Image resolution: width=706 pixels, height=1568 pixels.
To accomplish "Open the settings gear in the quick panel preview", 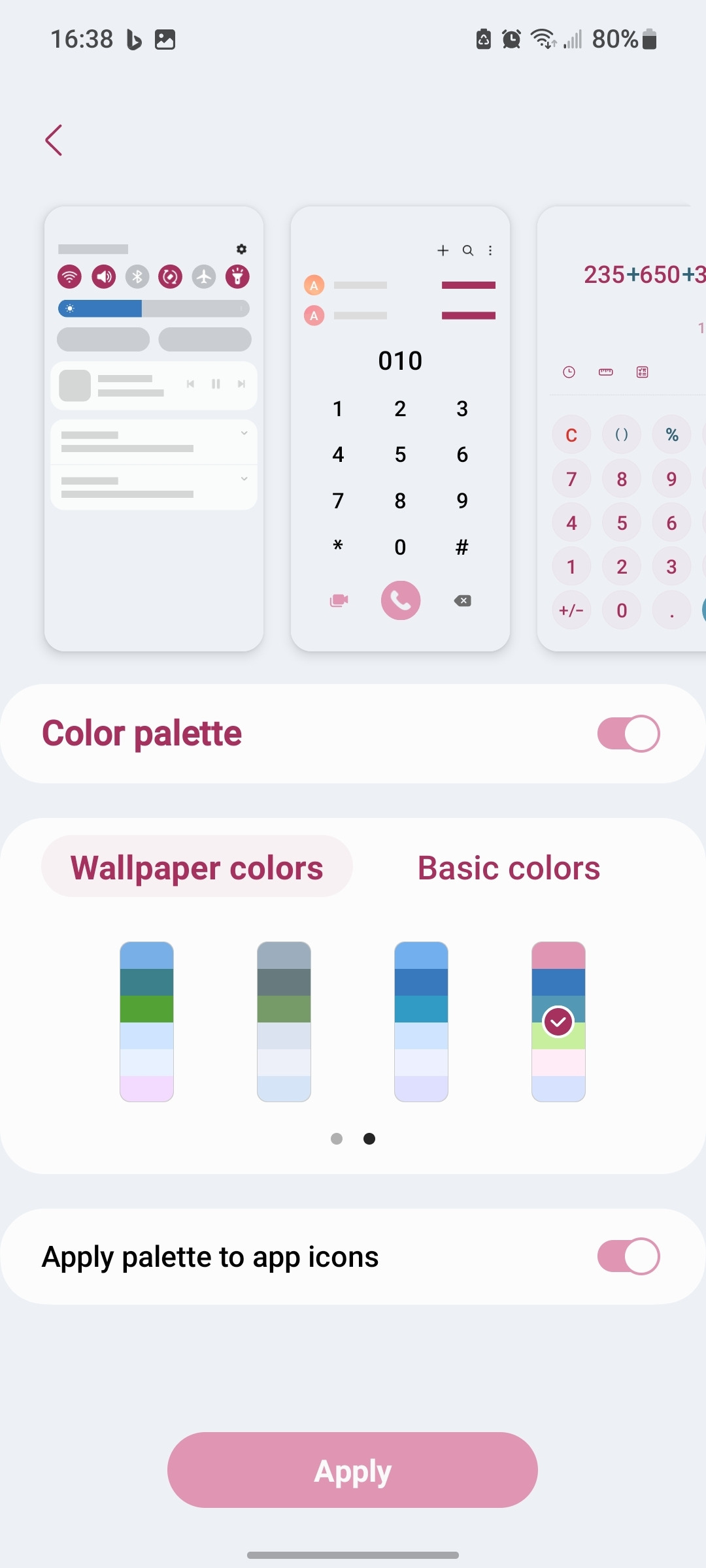I will click(x=241, y=249).
